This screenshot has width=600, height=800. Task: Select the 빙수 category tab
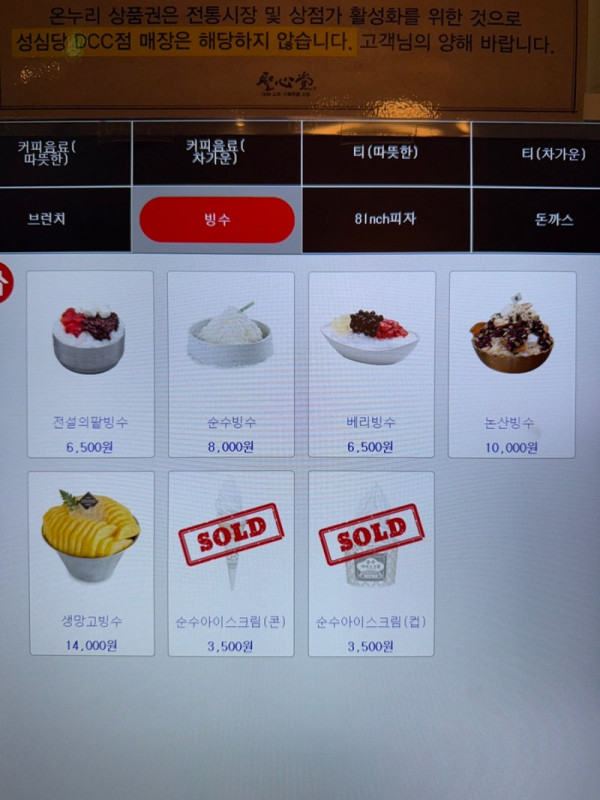[217, 220]
